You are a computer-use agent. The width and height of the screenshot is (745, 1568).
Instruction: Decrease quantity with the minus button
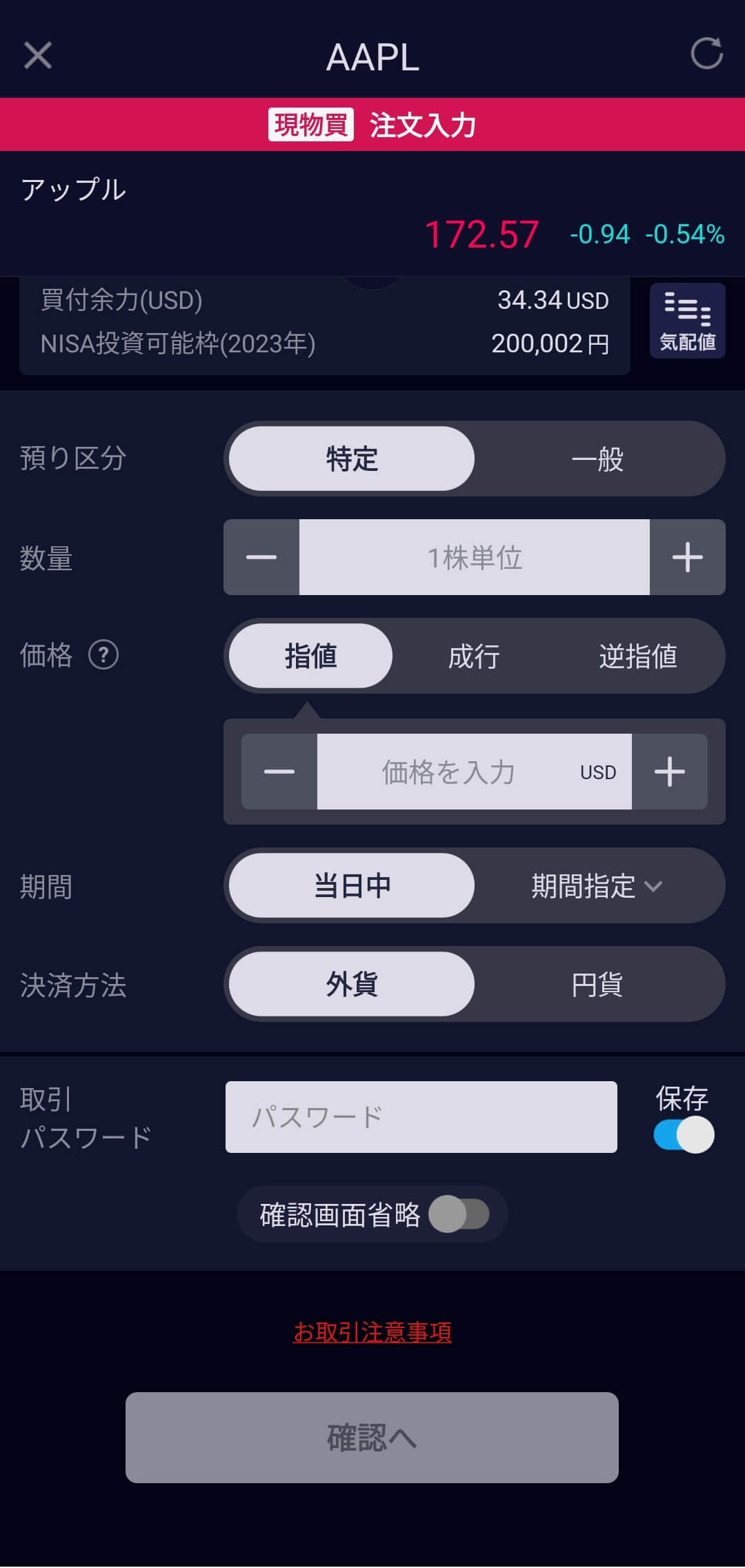click(261, 558)
